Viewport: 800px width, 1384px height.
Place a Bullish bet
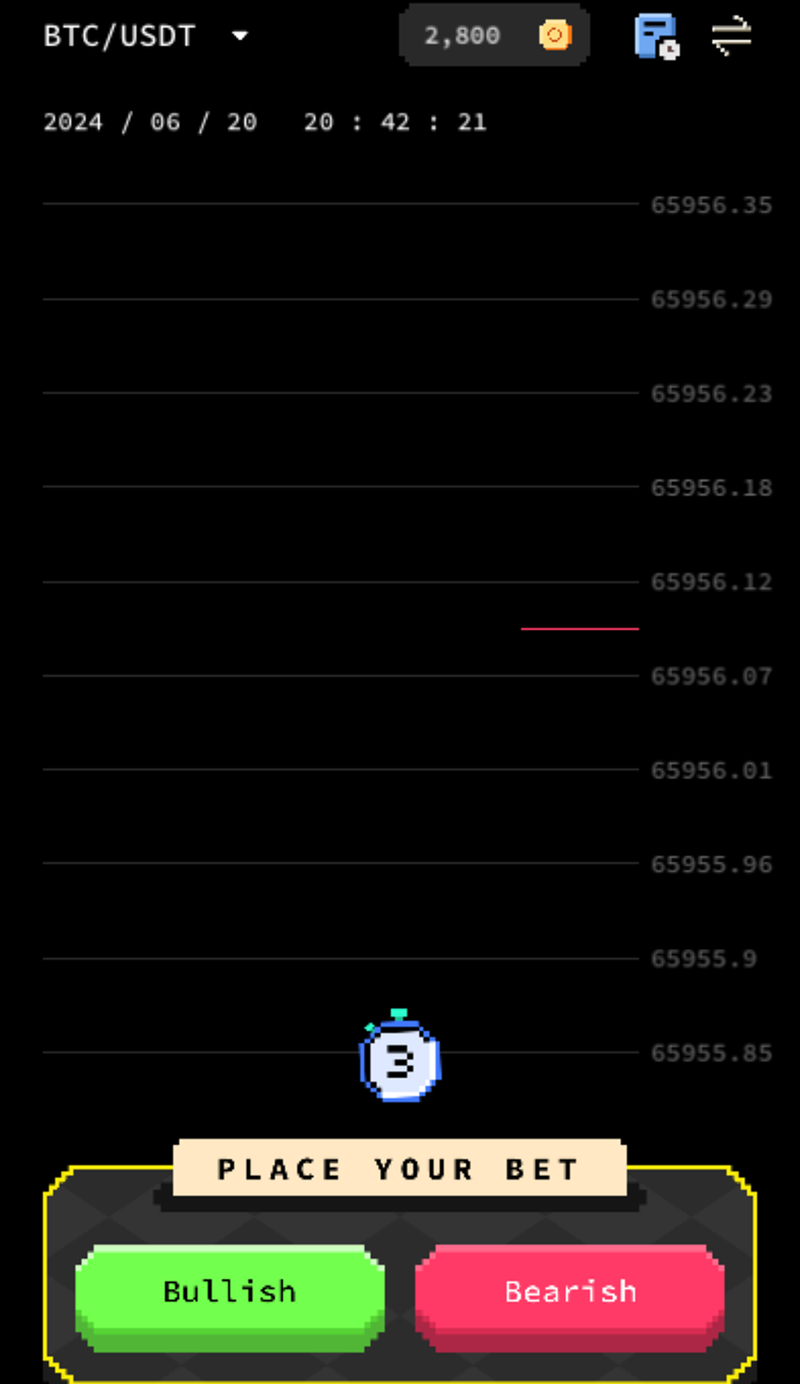coord(230,1292)
